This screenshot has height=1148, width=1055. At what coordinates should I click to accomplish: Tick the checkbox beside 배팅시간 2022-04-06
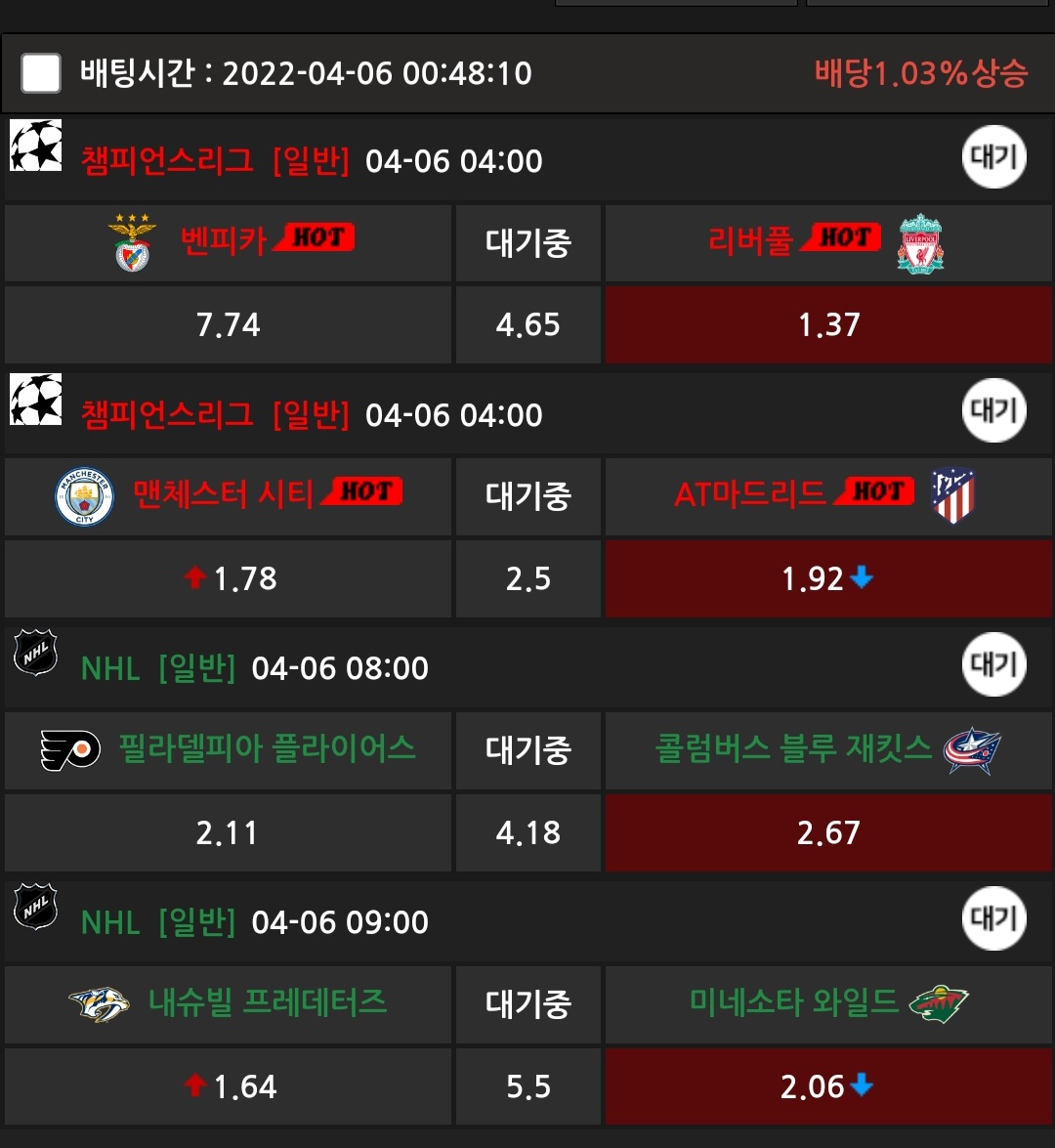[x=41, y=73]
